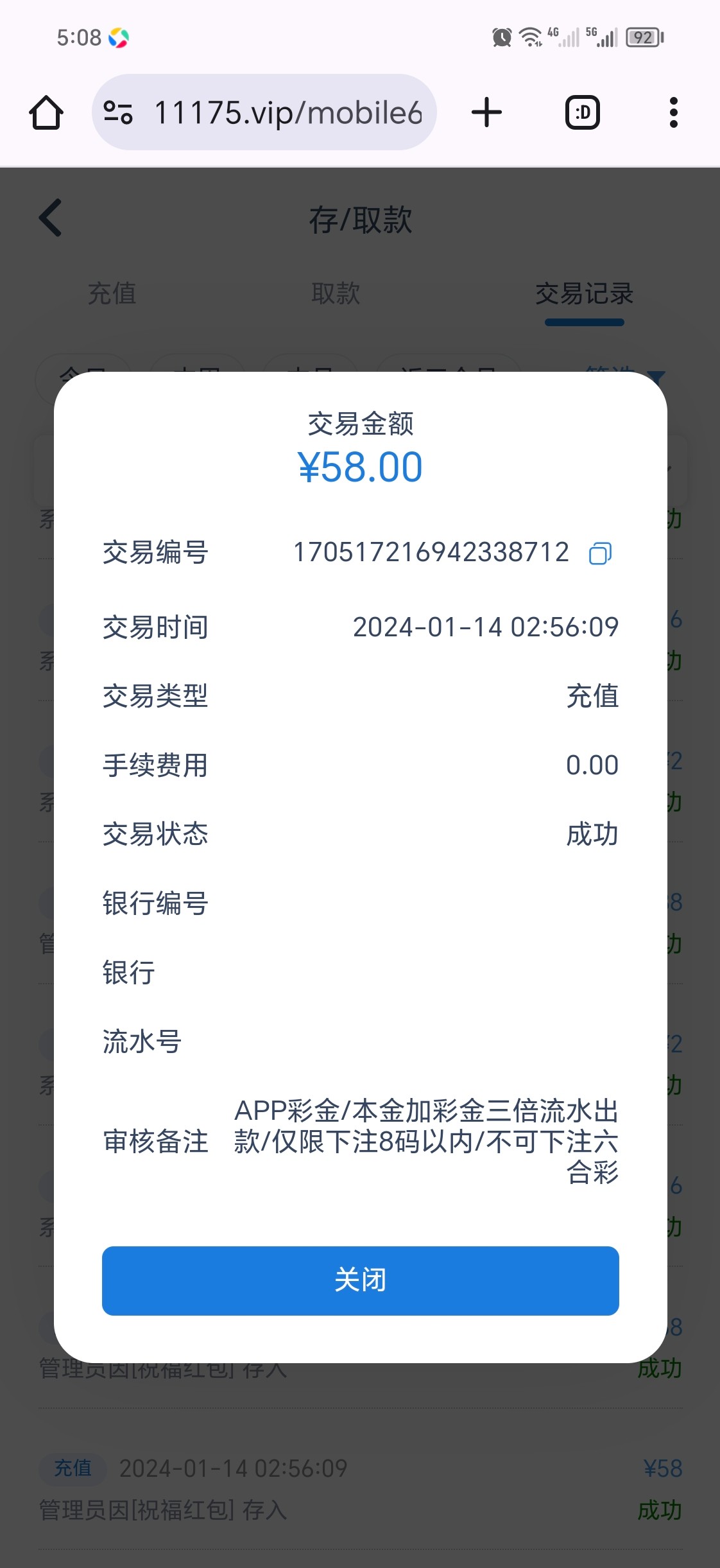Tap the 关闭 close button on the dialog
Image resolution: width=720 pixels, height=1568 pixels.
coord(360,1281)
